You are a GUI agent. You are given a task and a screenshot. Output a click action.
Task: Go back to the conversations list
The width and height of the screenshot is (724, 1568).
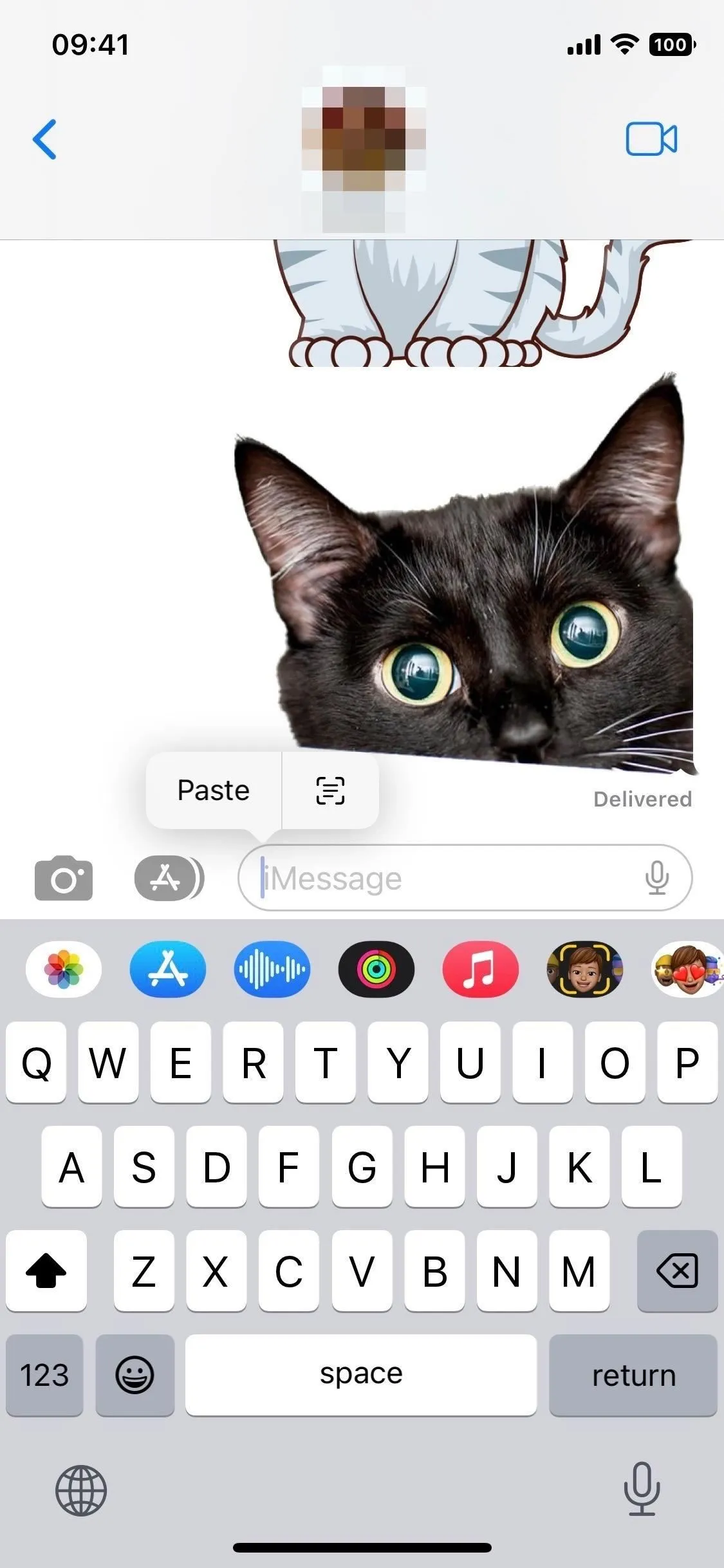coord(45,139)
